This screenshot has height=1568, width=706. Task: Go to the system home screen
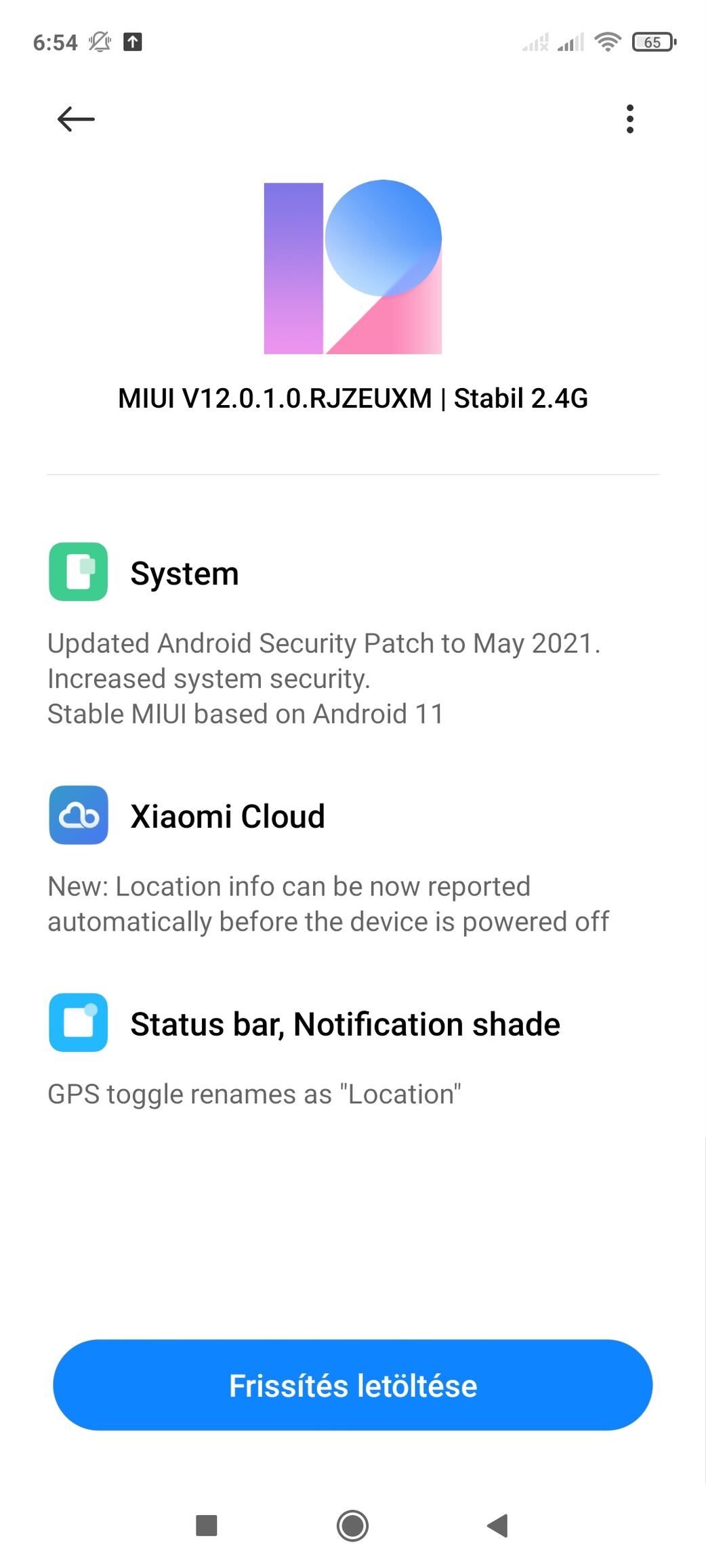(x=352, y=1525)
